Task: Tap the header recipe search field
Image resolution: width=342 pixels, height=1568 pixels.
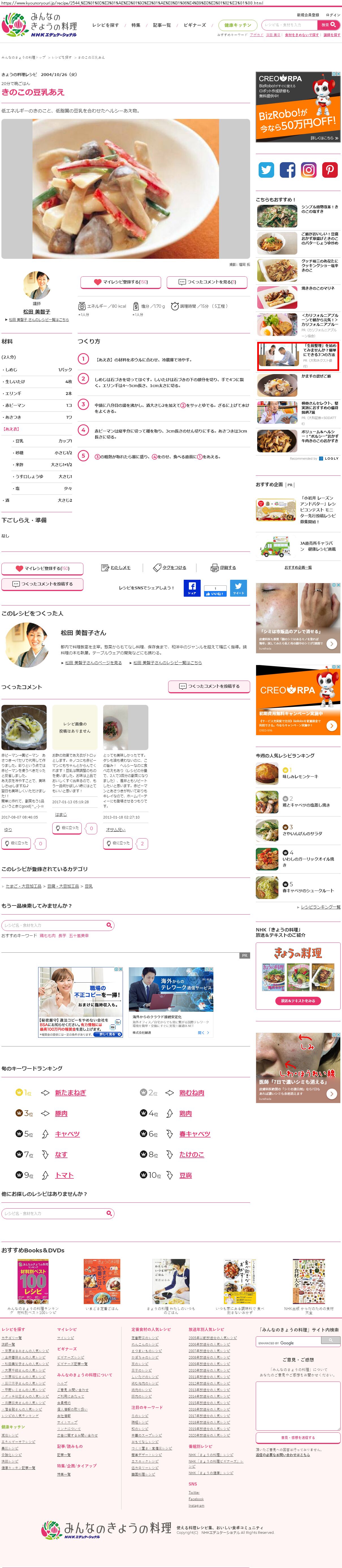Action: click(x=290, y=25)
